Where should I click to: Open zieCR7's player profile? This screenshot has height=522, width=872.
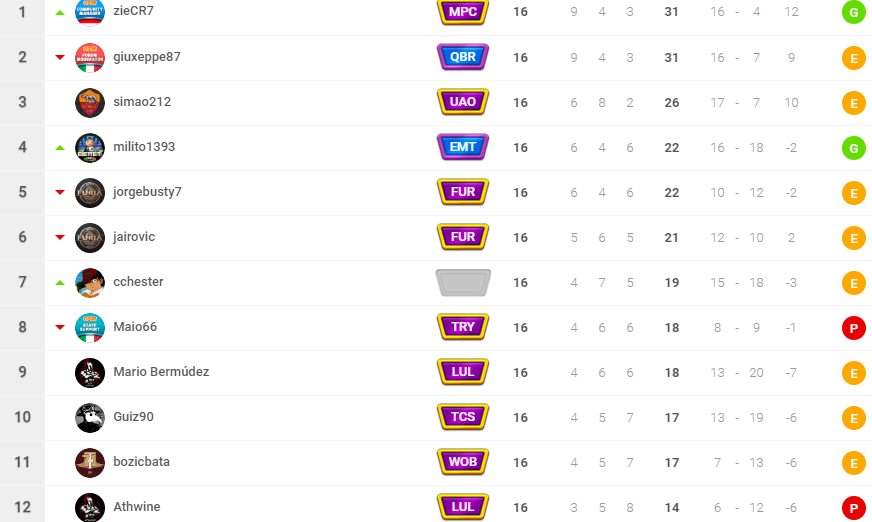tap(133, 11)
